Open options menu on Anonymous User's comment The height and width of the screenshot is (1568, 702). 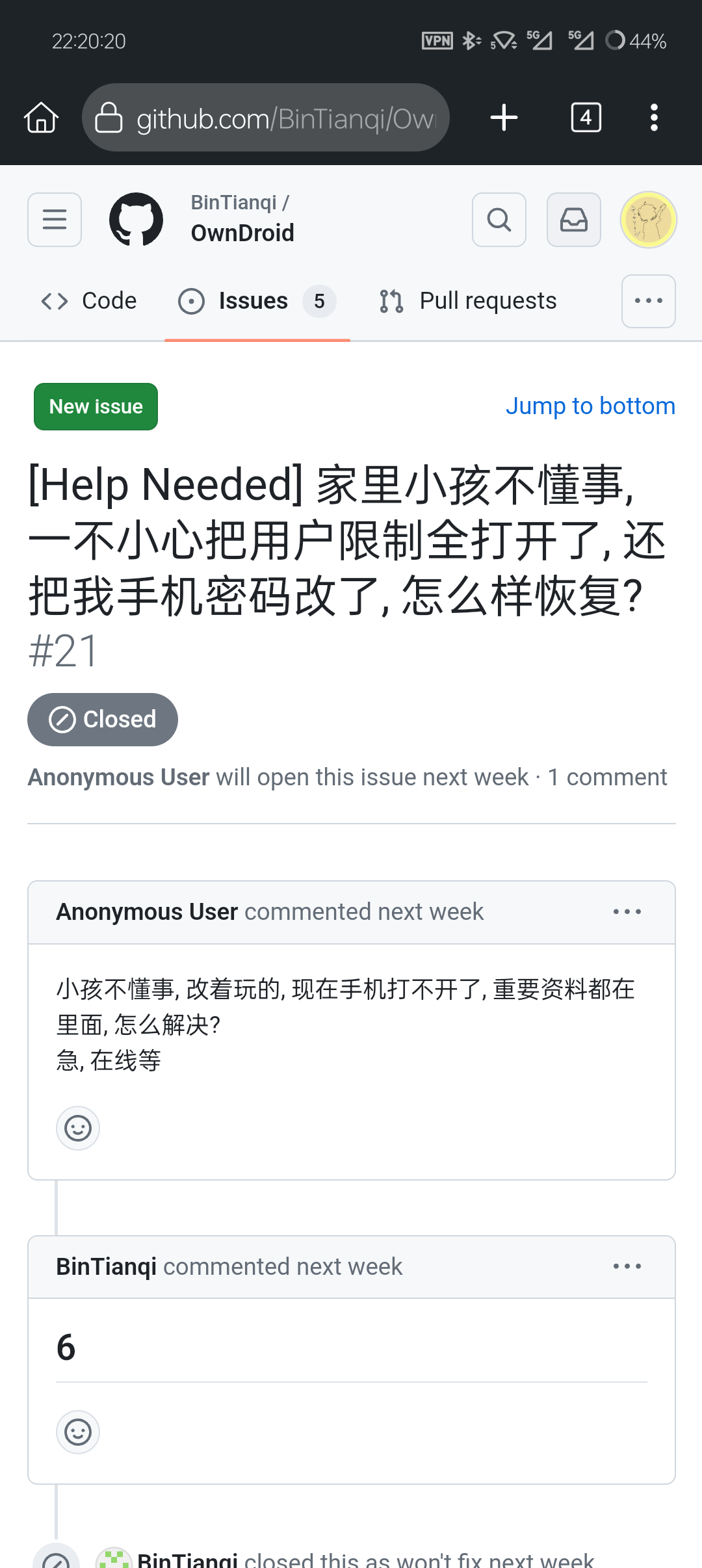point(627,912)
